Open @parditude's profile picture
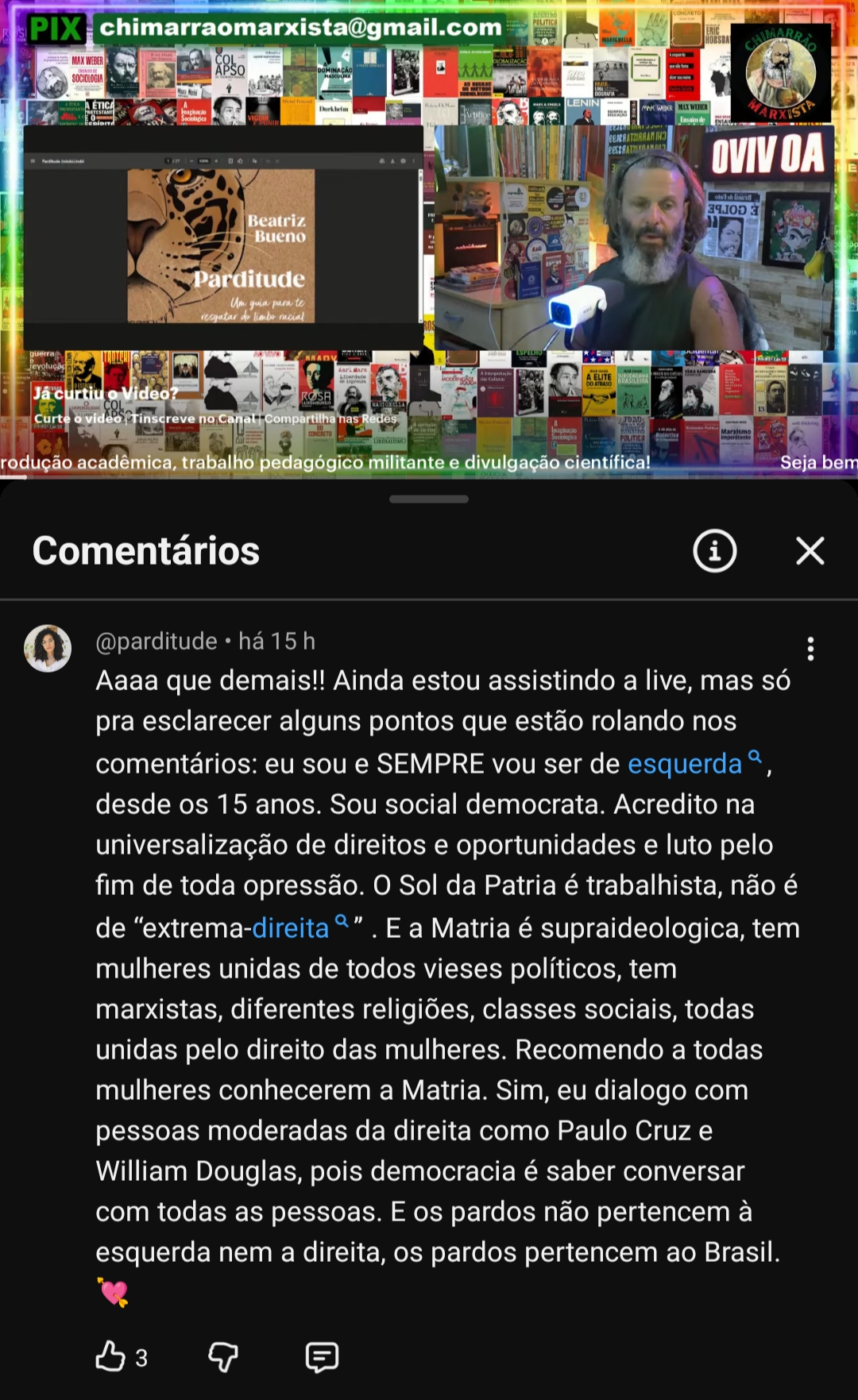This screenshot has width=858, height=1400. [48, 648]
